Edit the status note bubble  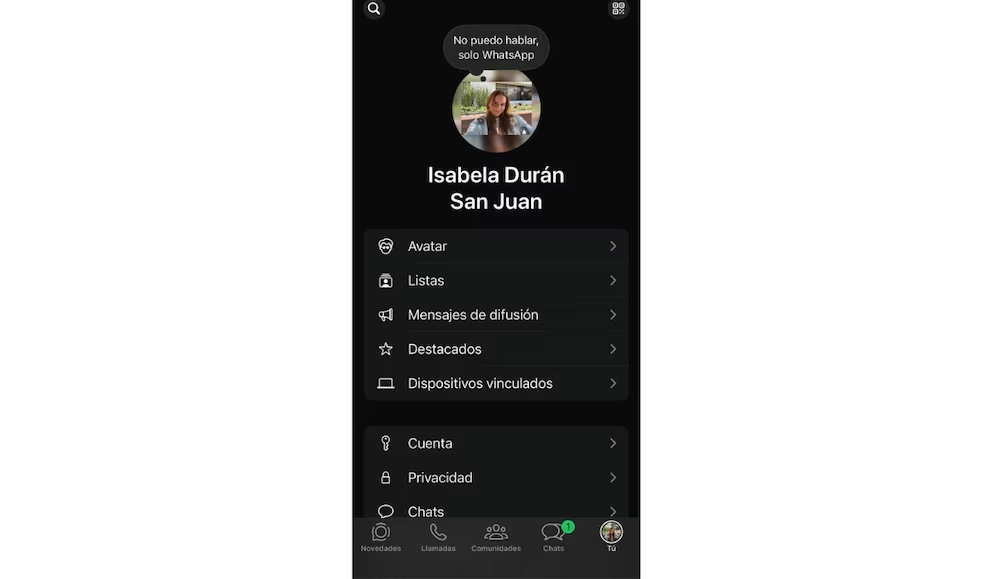click(496, 48)
